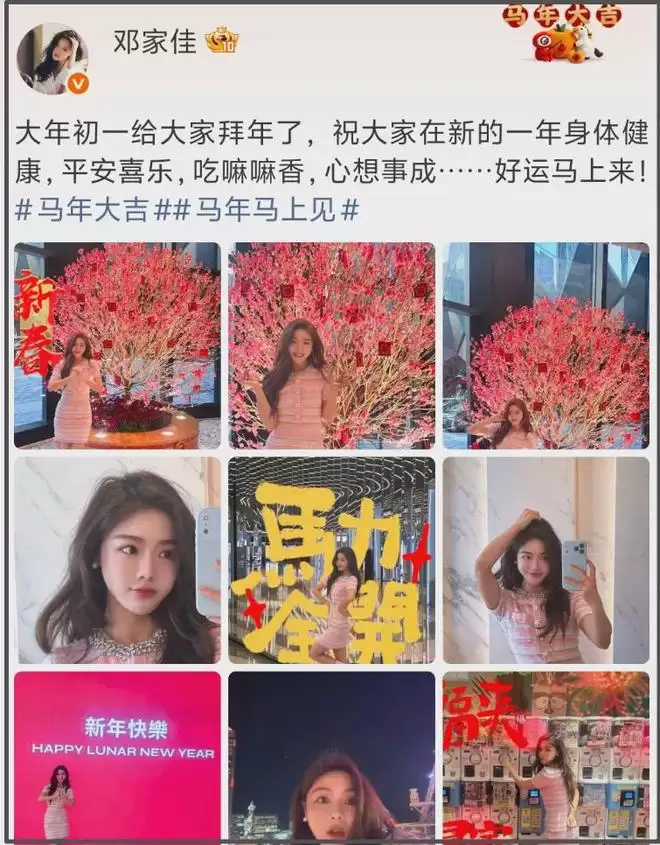Viewport: 660px width, 845px height.
Task: Open 邓家佳's profile avatar
Action: pos(53,58)
